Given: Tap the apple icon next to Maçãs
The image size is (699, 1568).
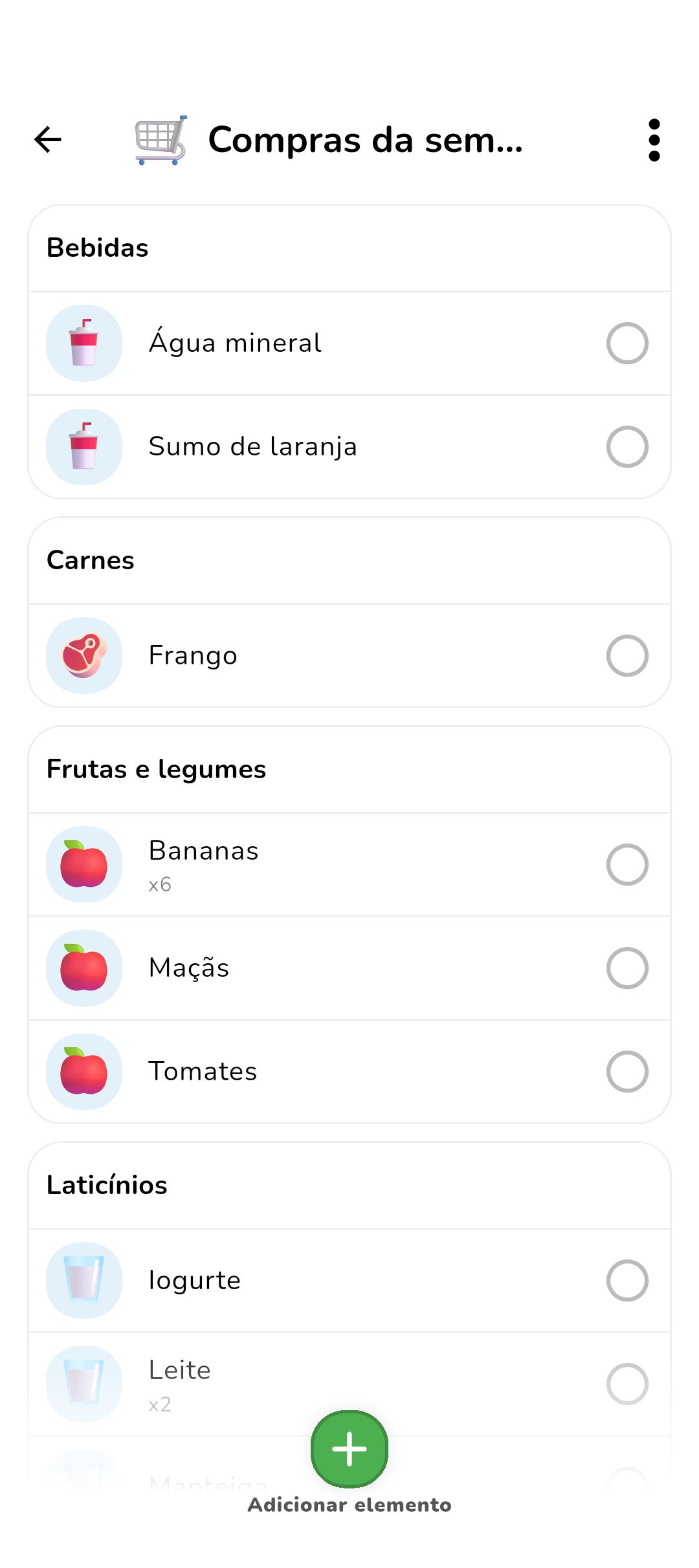Looking at the screenshot, I should [84, 968].
